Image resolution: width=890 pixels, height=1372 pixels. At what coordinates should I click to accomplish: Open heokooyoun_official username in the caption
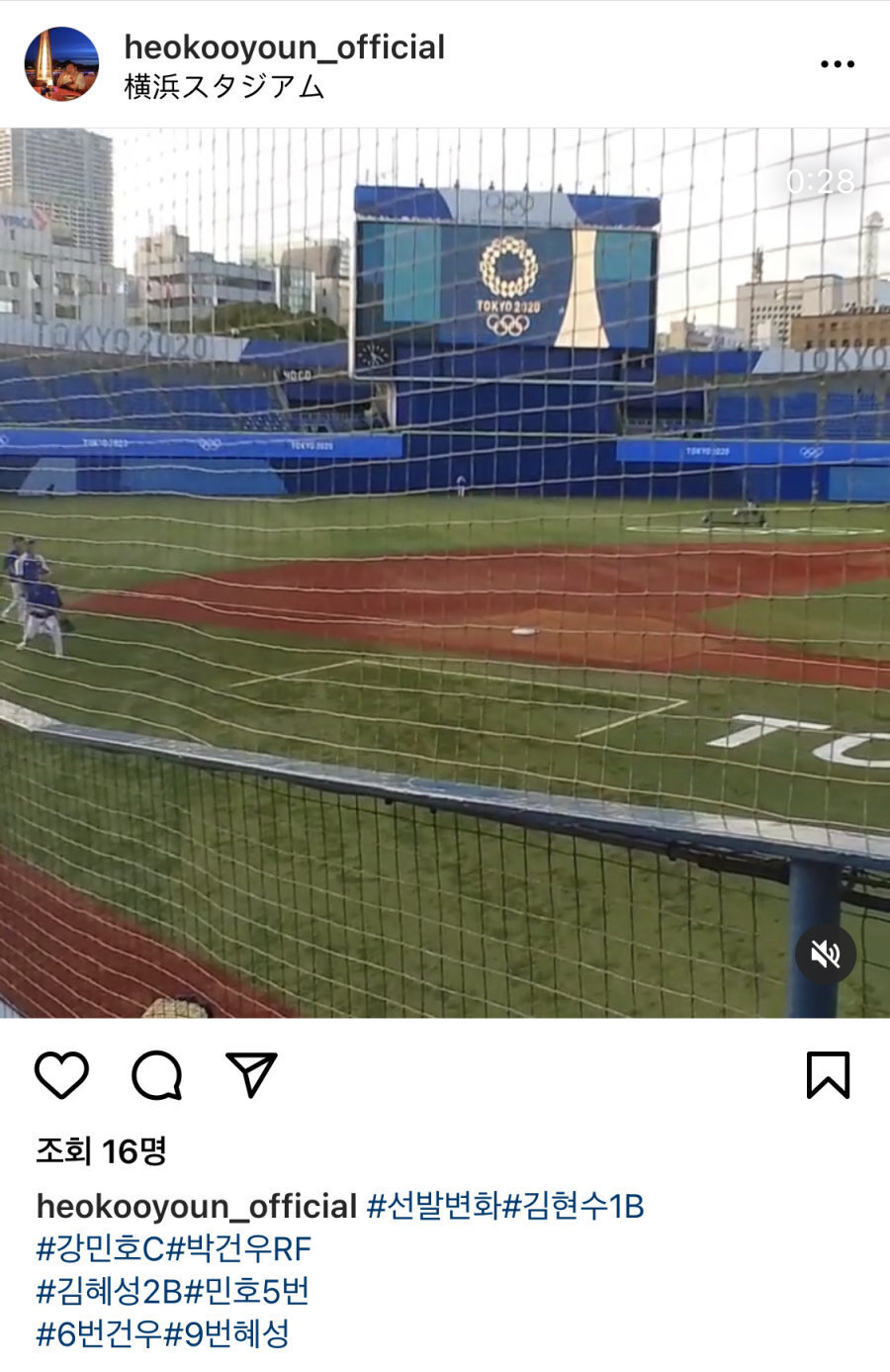[x=196, y=1206]
